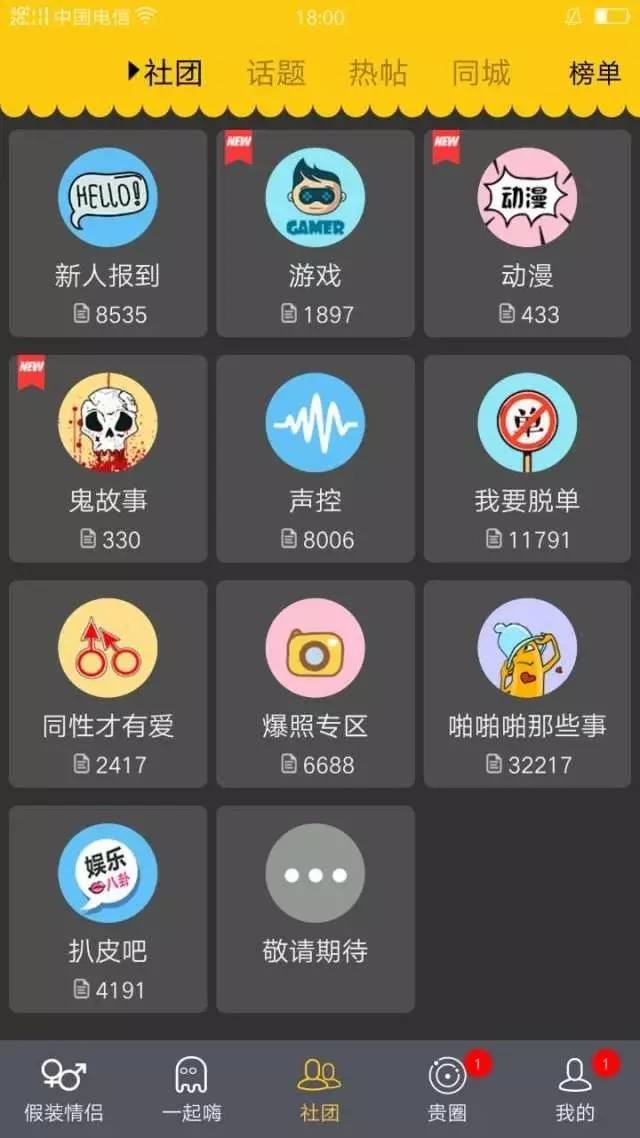Open the 动漫 community card
The height and width of the screenshot is (1138, 640).
tap(527, 234)
